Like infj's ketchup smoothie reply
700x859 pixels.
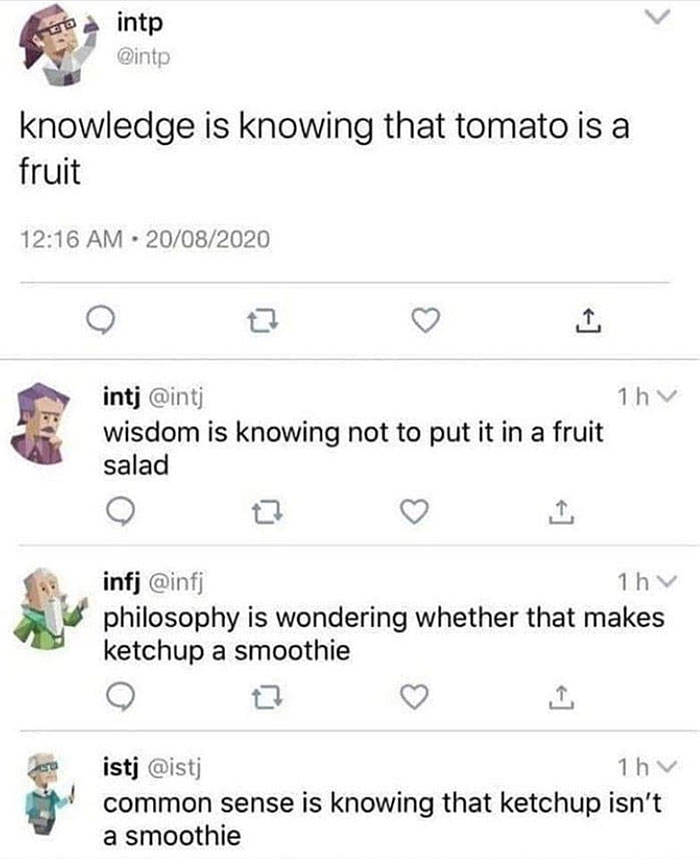[x=413, y=695]
